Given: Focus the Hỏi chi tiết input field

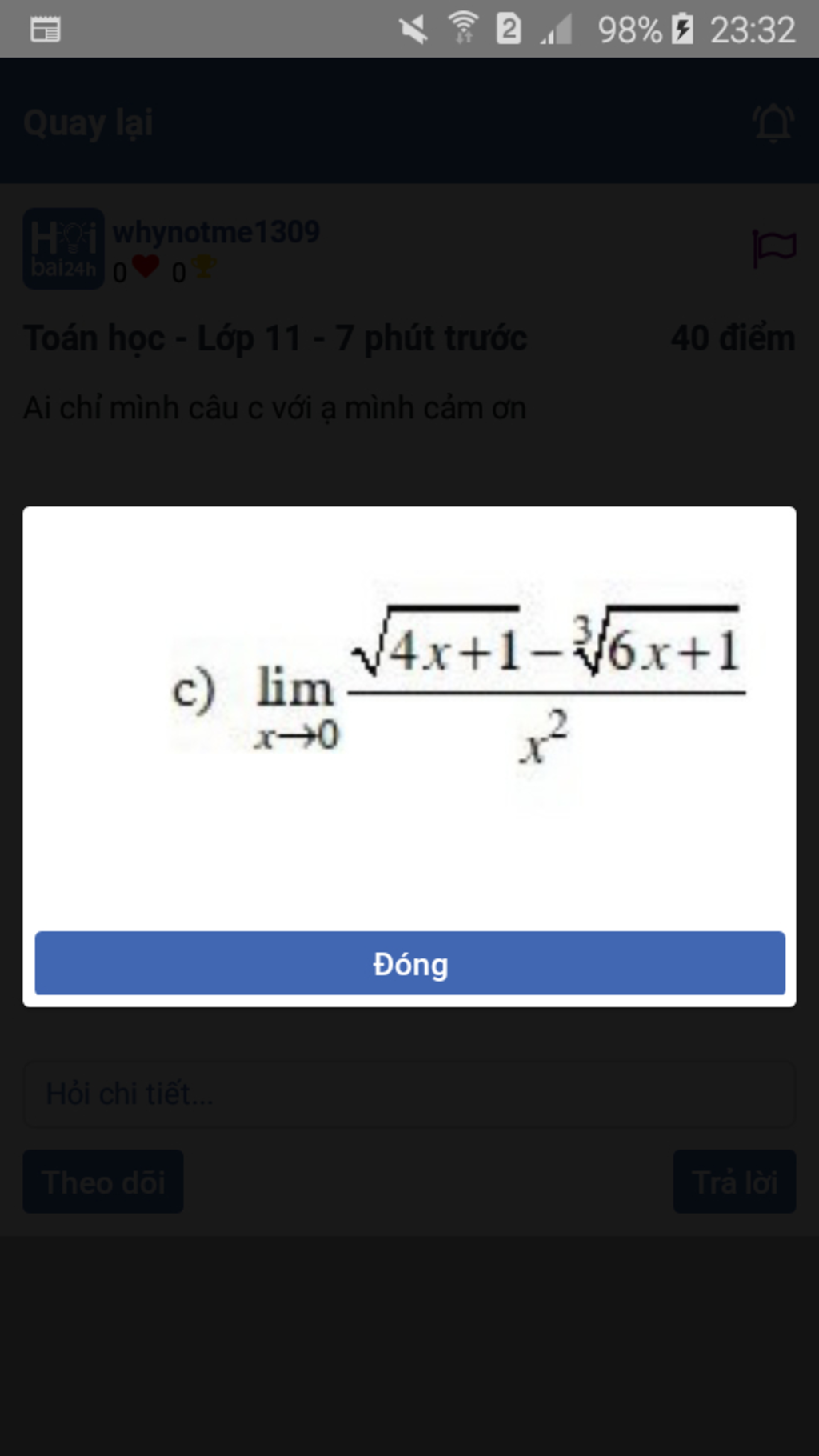Looking at the screenshot, I should point(409,1093).
